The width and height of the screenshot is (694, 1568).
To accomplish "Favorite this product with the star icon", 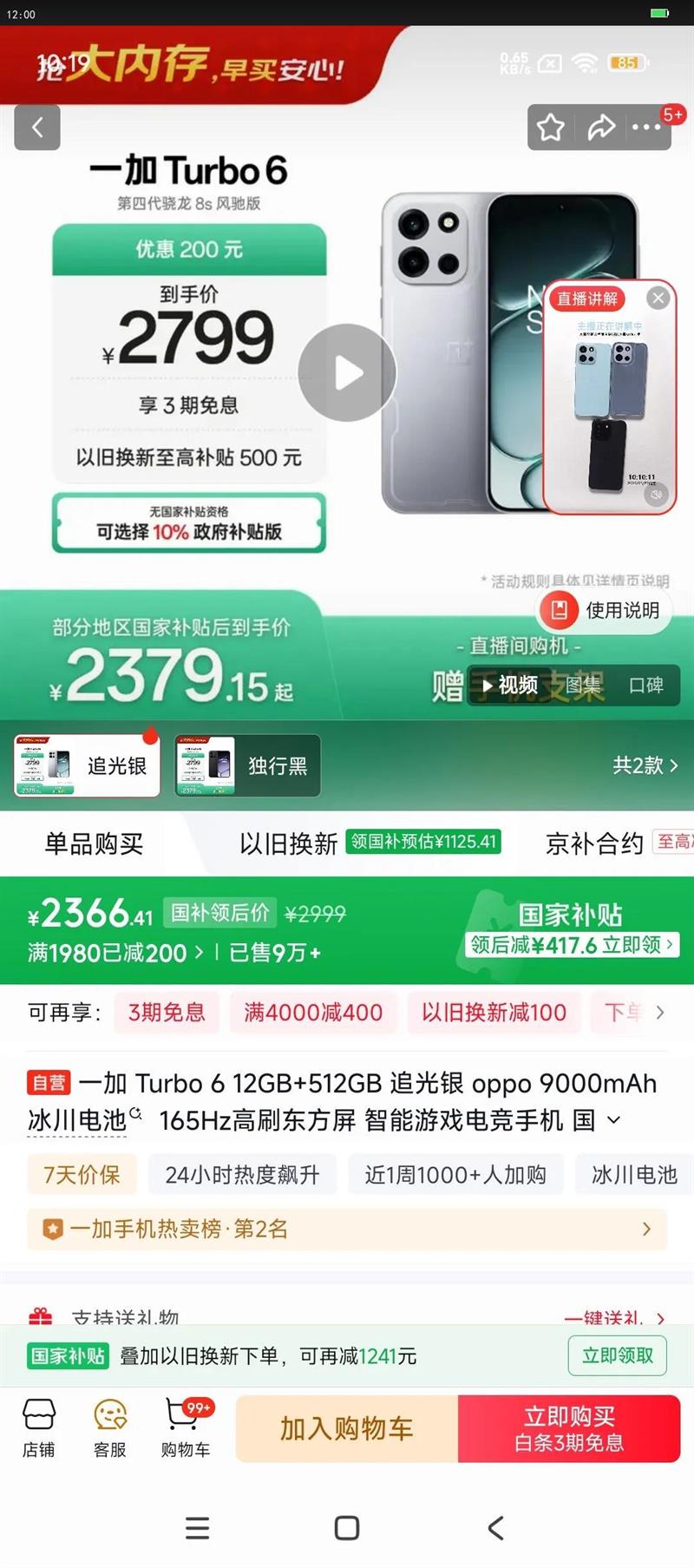I will (551, 128).
